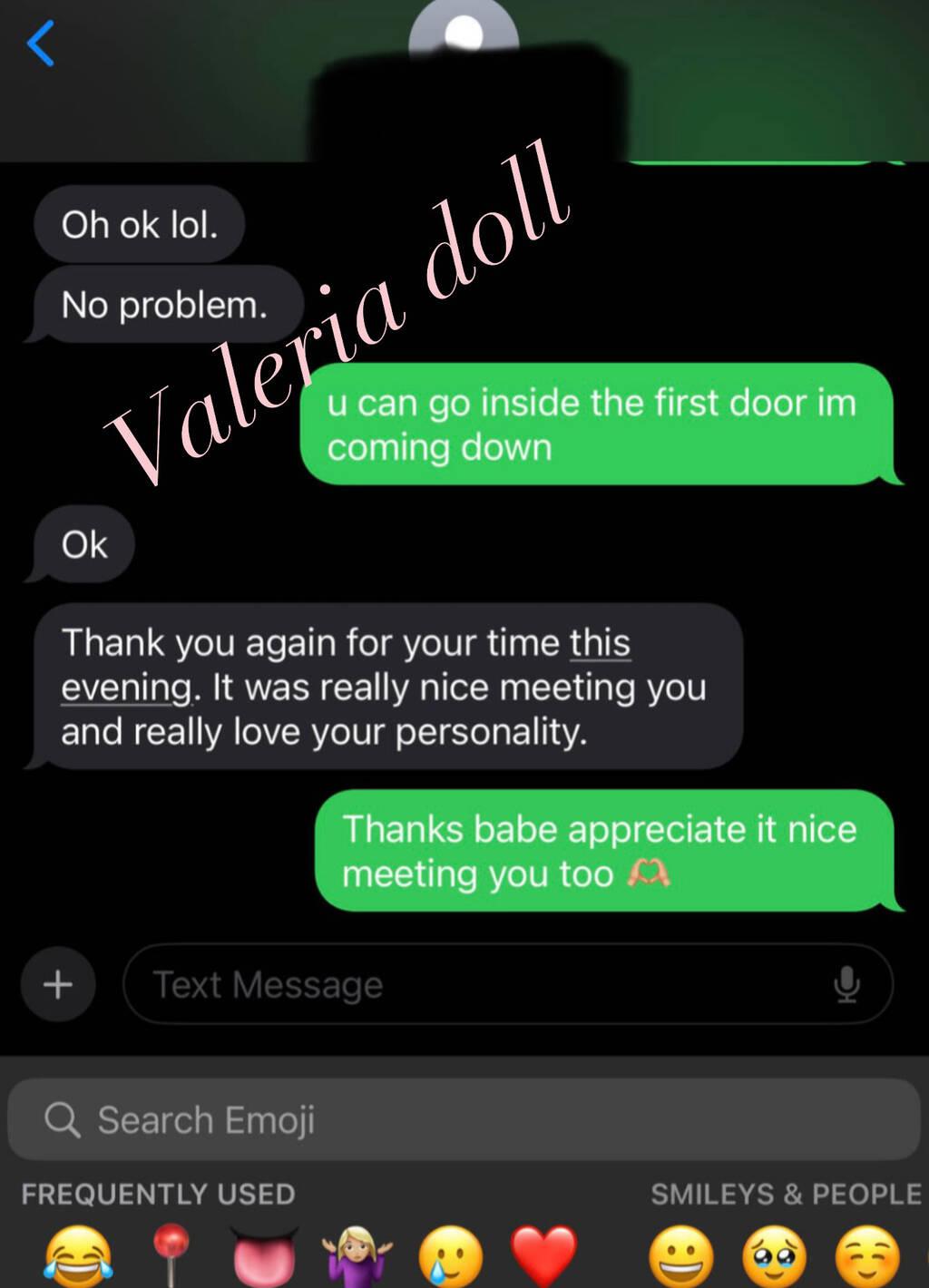
Task: Insert the red heart emoji
Action: pyautogui.click(x=543, y=1258)
